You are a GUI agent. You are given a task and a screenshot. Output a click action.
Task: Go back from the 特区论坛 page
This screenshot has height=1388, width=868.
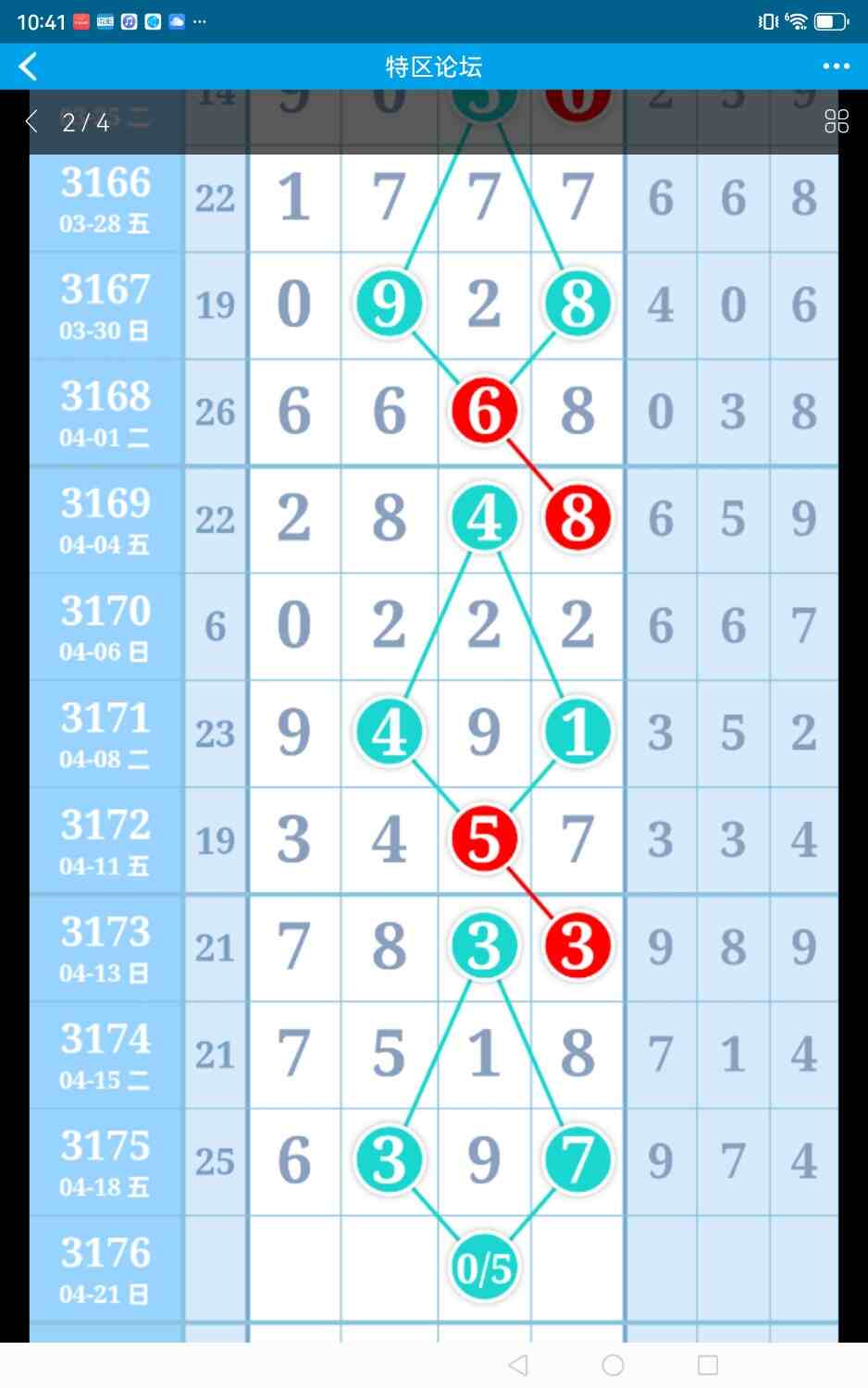pos(29,67)
